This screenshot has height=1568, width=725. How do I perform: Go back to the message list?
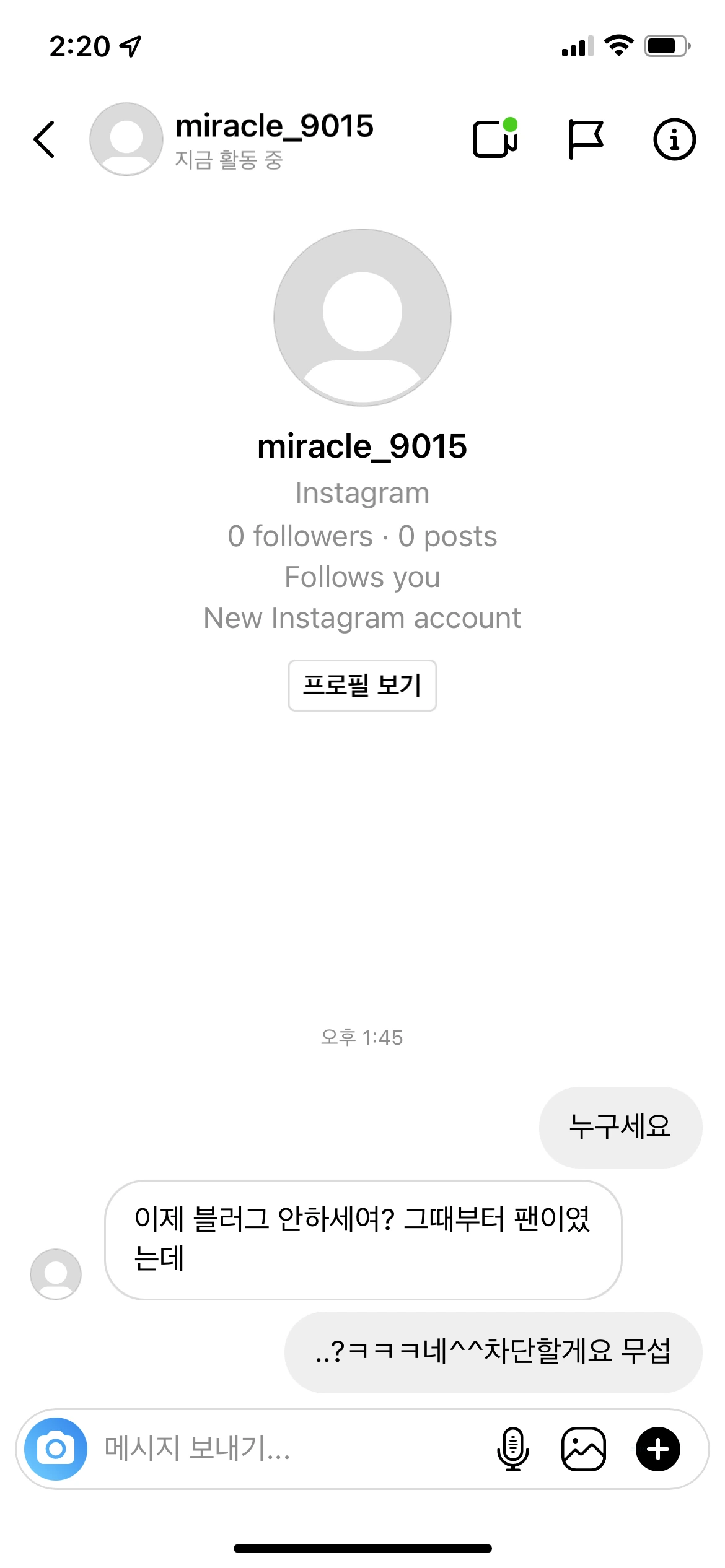coord(44,139)
